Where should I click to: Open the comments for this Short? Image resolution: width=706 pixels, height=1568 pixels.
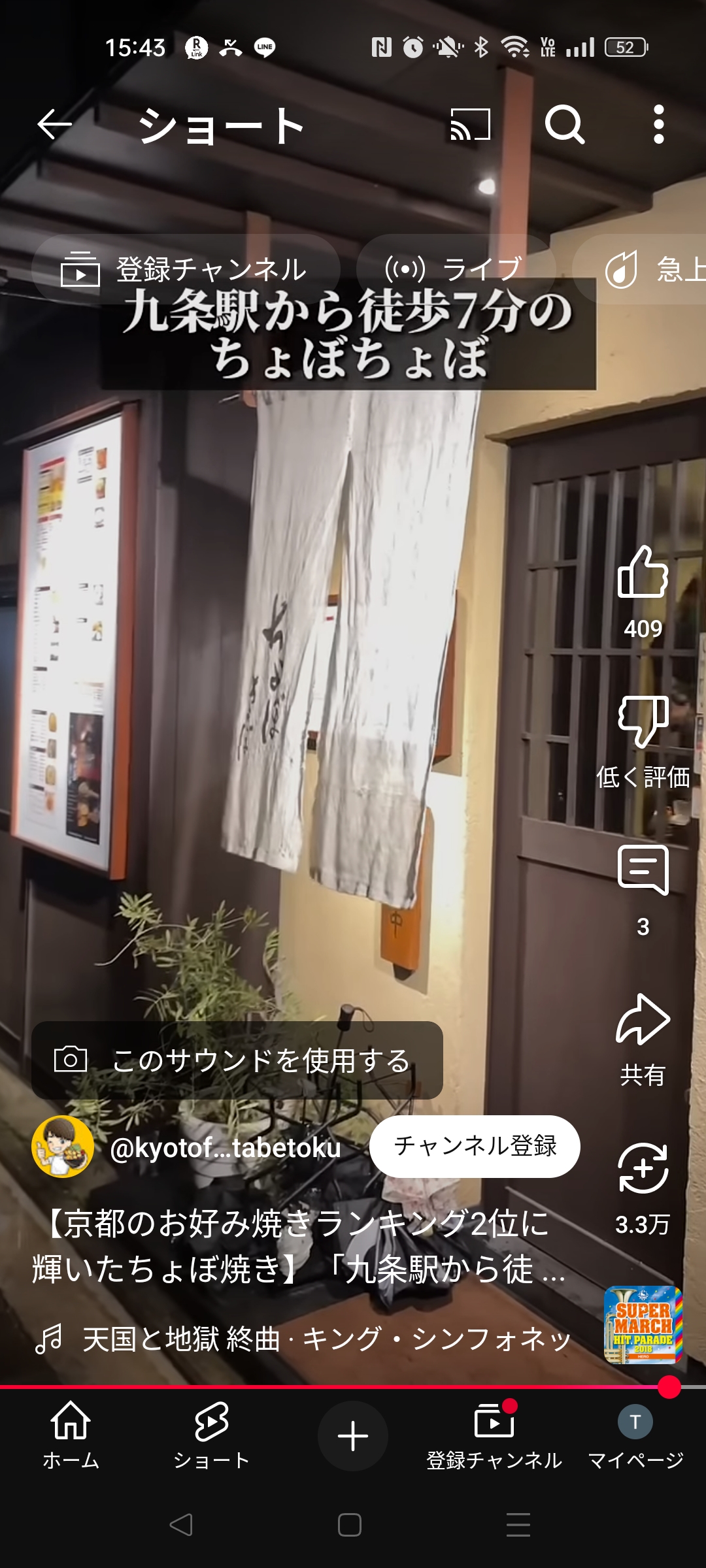(643, 870)
